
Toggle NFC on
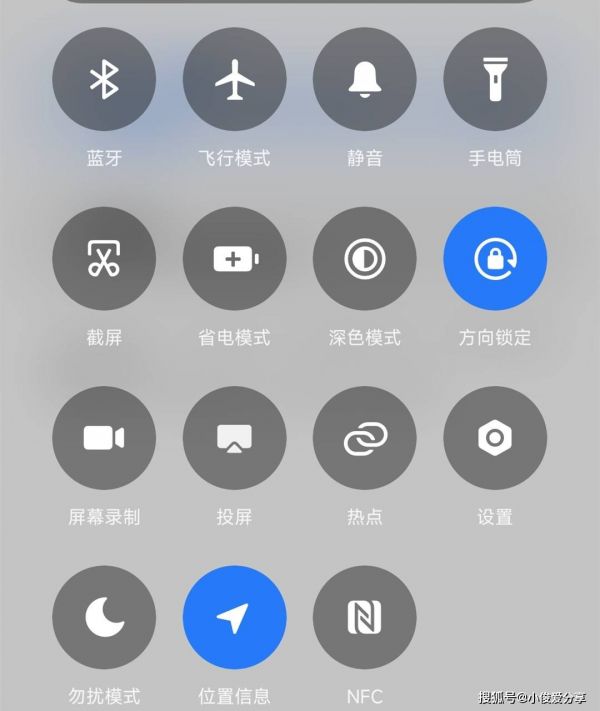tap(364, 617)
